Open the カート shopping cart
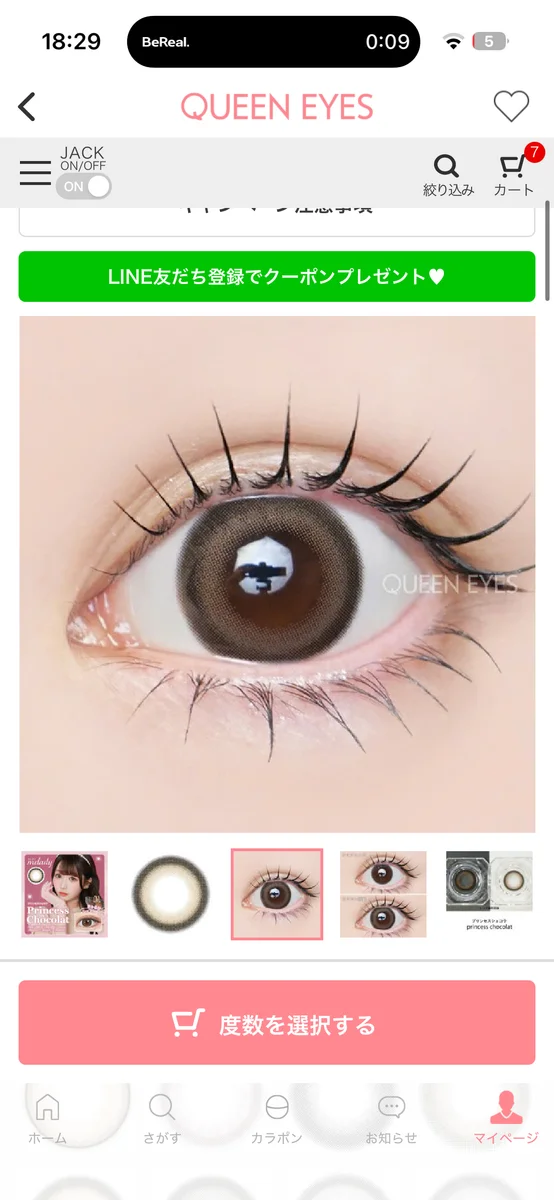The width and height of the screenshot is (554, 1200). click(x=514, y=173)
